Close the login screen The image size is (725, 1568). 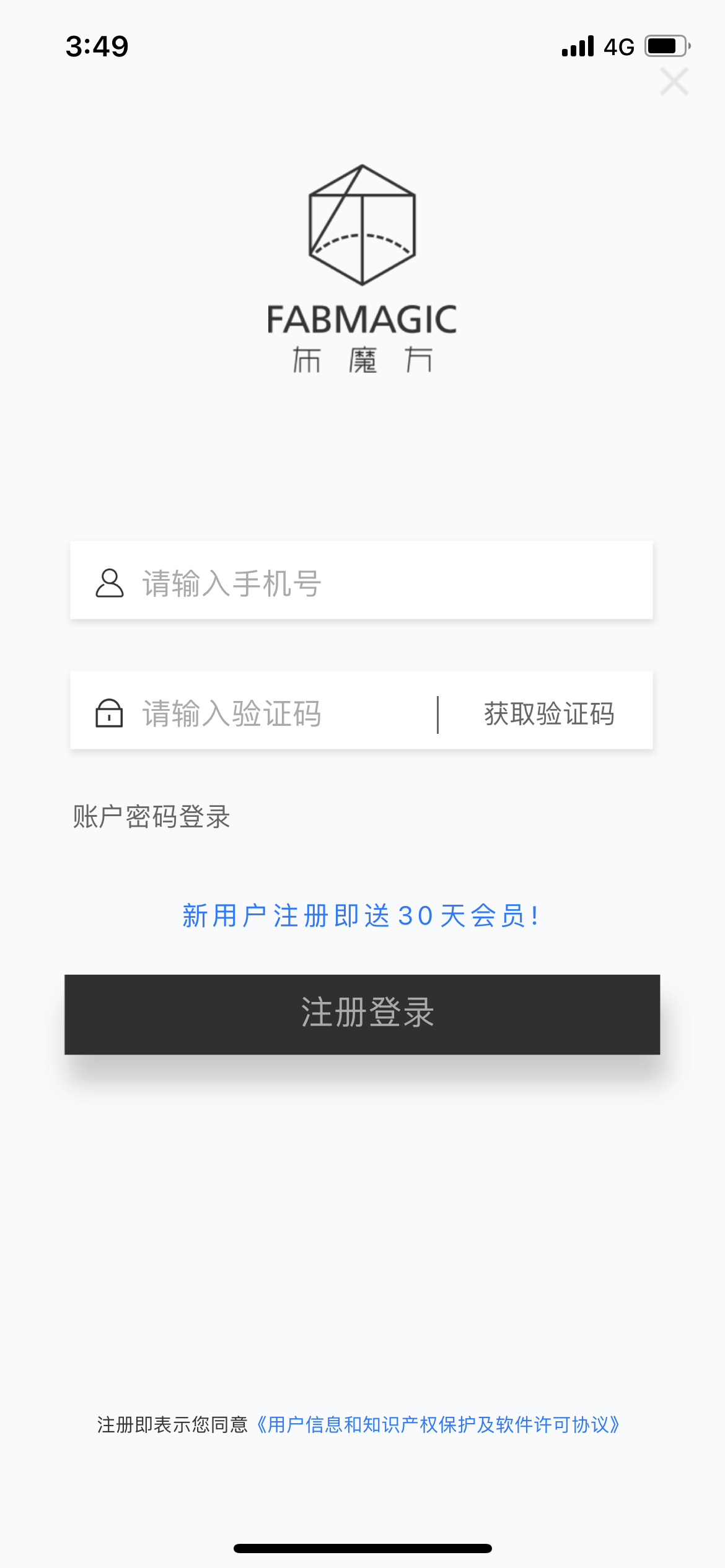tap(674, 82)
